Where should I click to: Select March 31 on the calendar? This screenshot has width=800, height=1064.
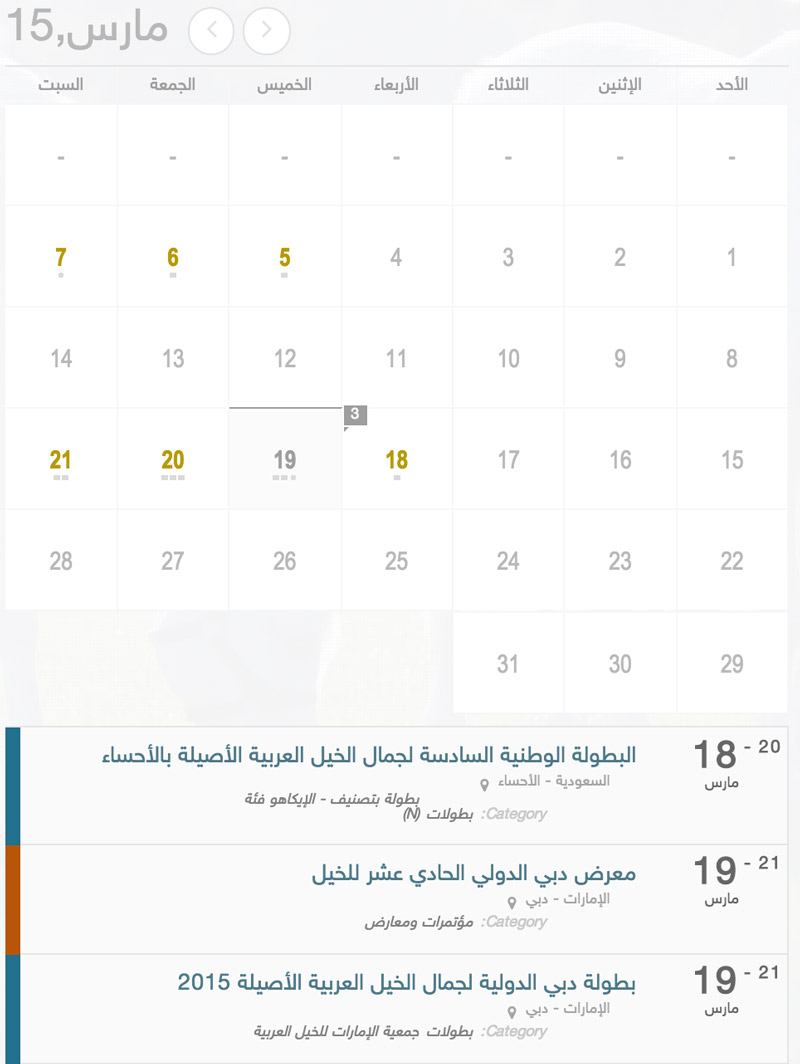508,664
